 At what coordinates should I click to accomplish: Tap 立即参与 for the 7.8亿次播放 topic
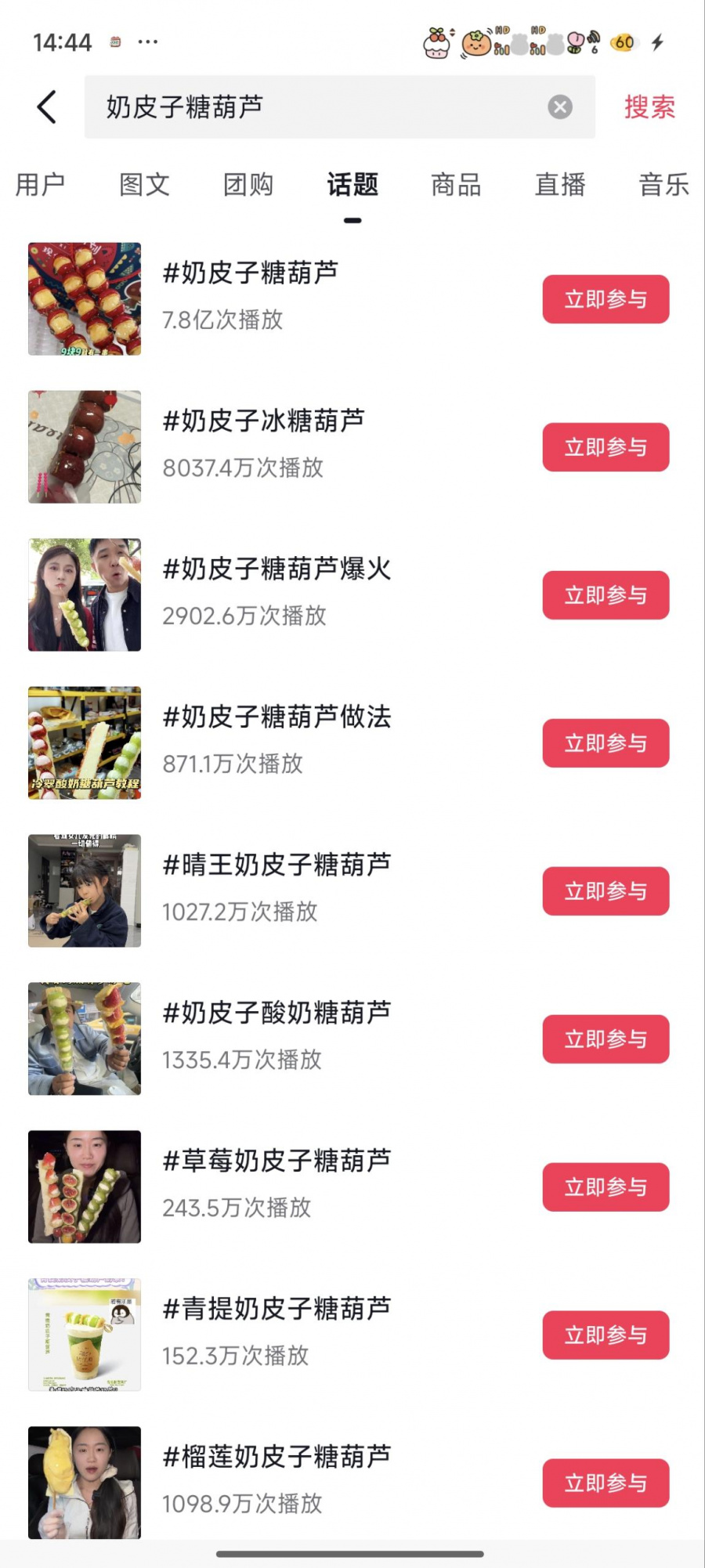click(606, 299)
